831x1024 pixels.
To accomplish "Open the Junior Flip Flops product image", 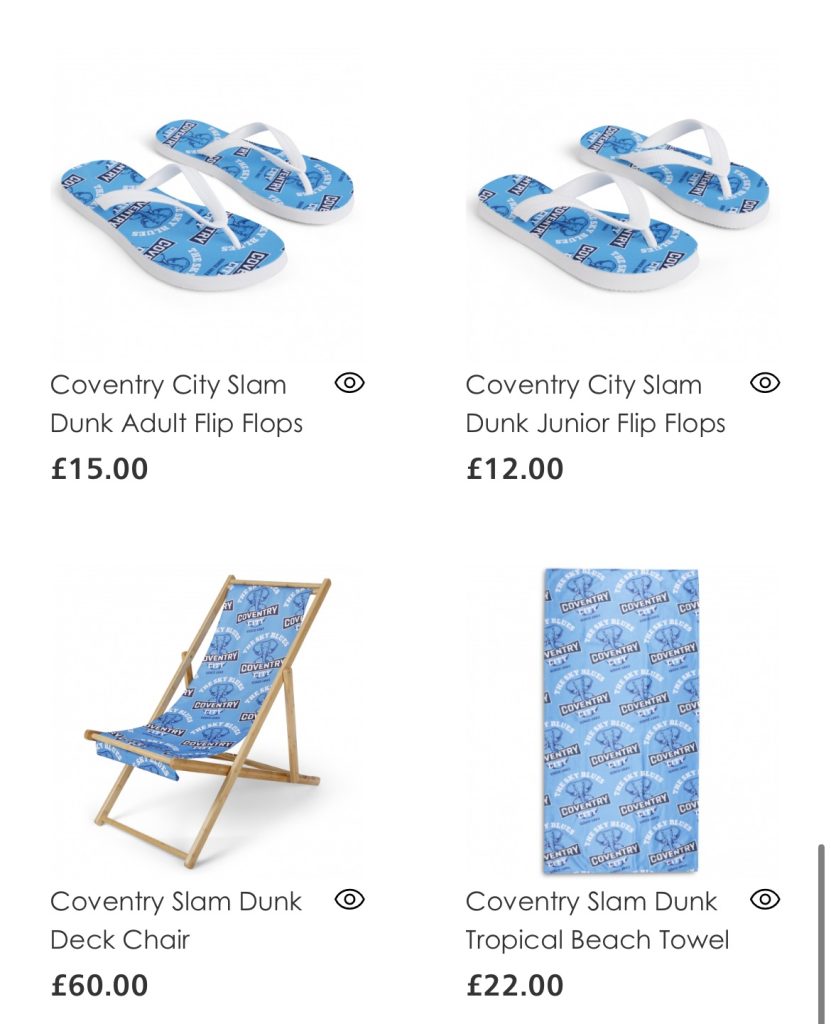I will (x=622, y=205).
